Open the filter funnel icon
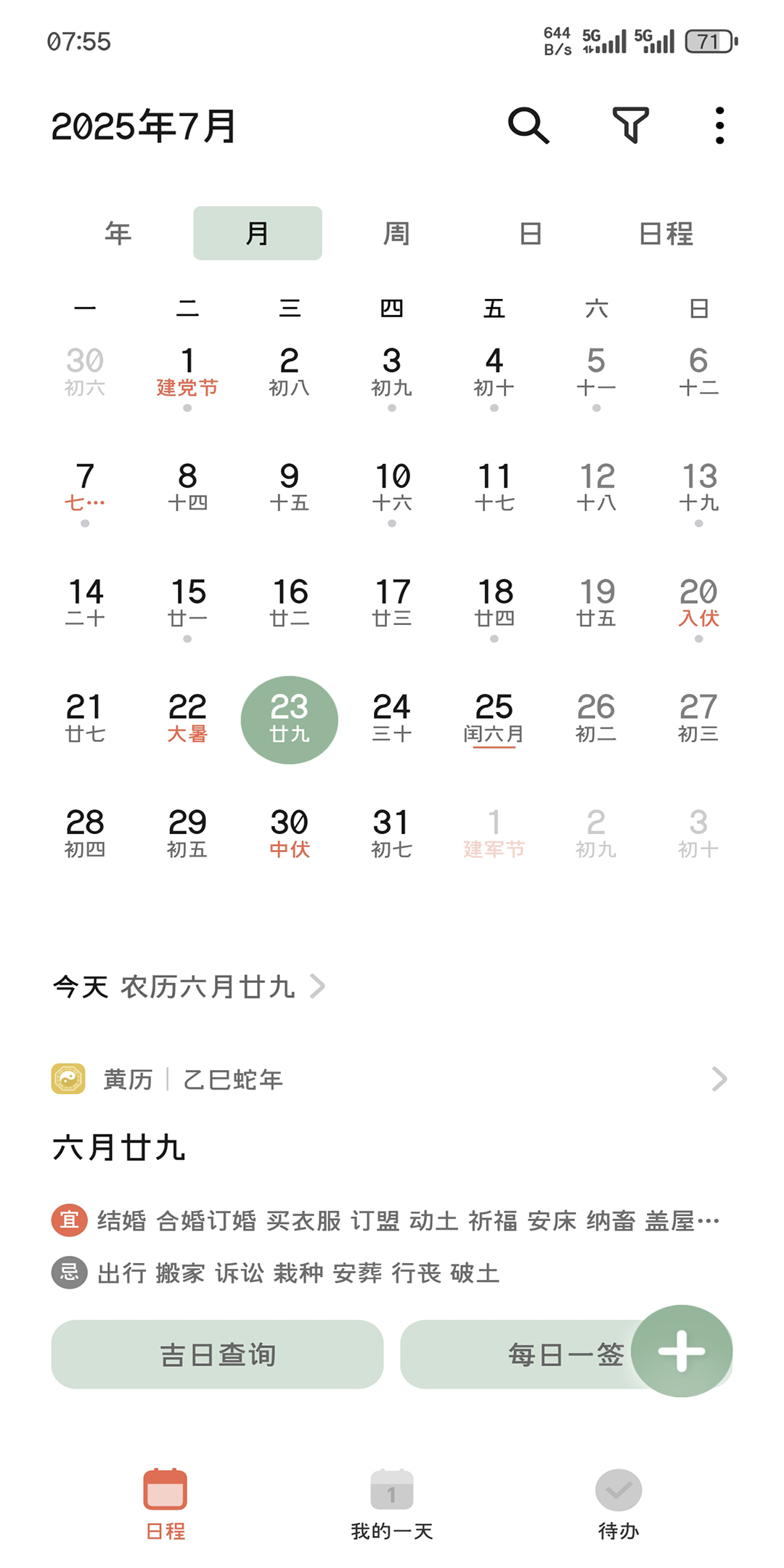Viewport: 784px width, 1568px height. (630, 126)
